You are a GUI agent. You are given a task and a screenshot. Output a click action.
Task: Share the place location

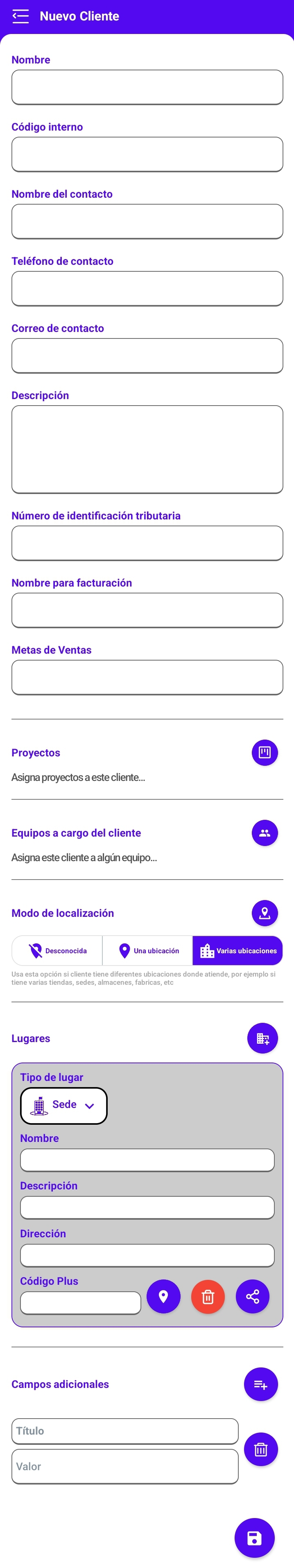(x=252, y=1296)
